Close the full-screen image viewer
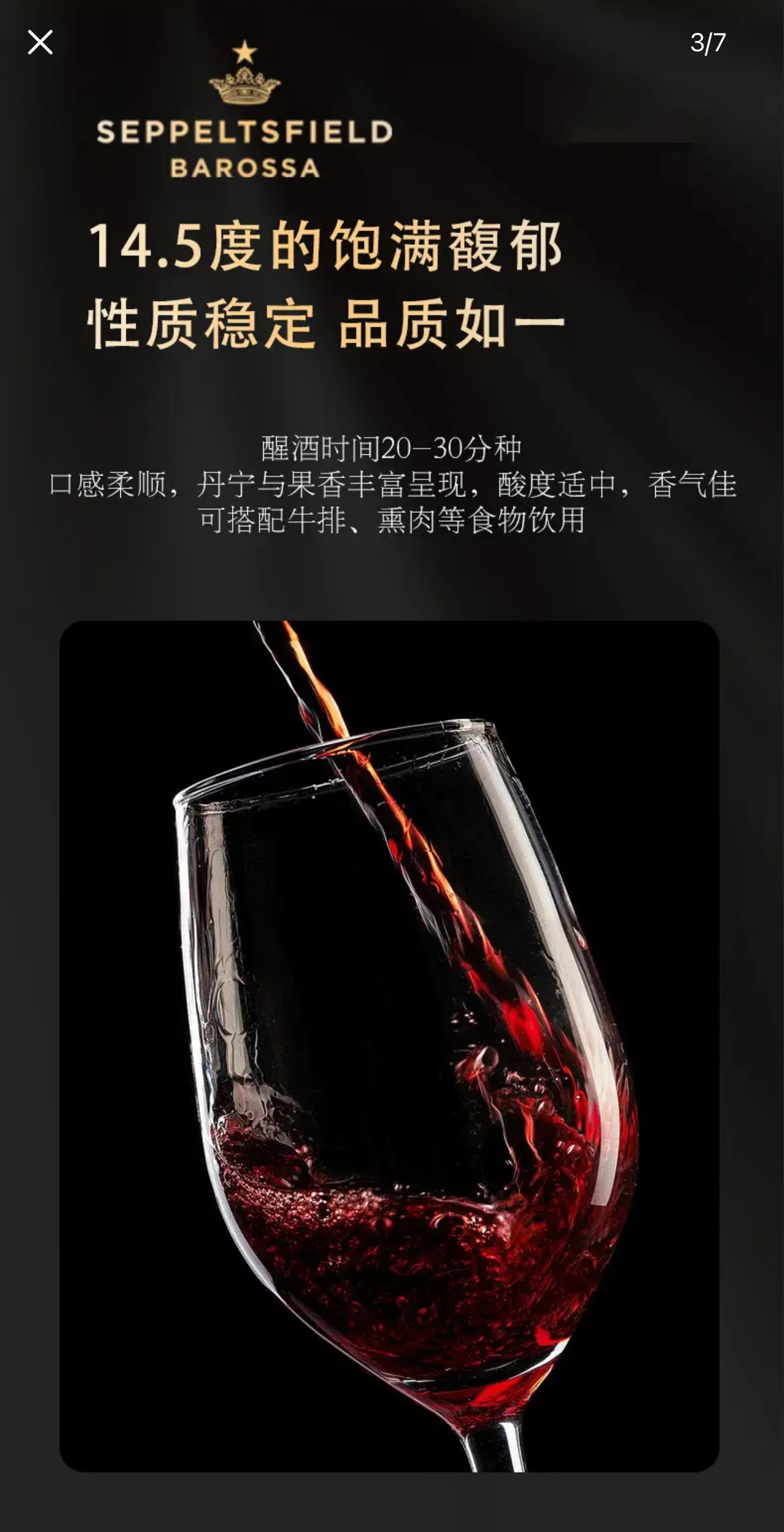 coord(40,43)
